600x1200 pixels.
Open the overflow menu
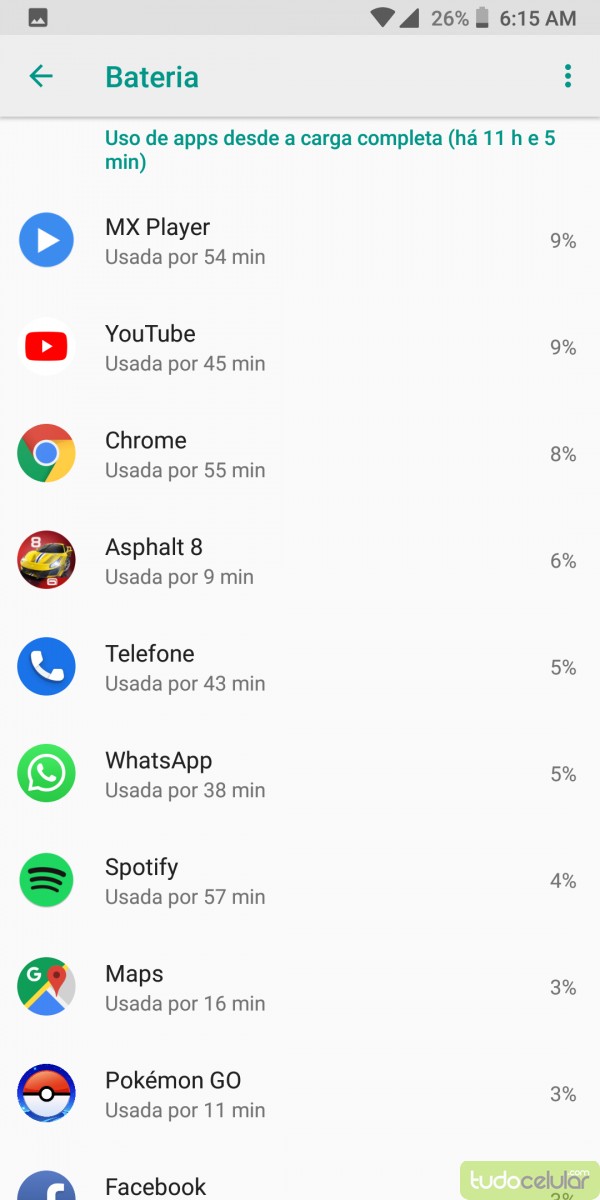(567, 76)
